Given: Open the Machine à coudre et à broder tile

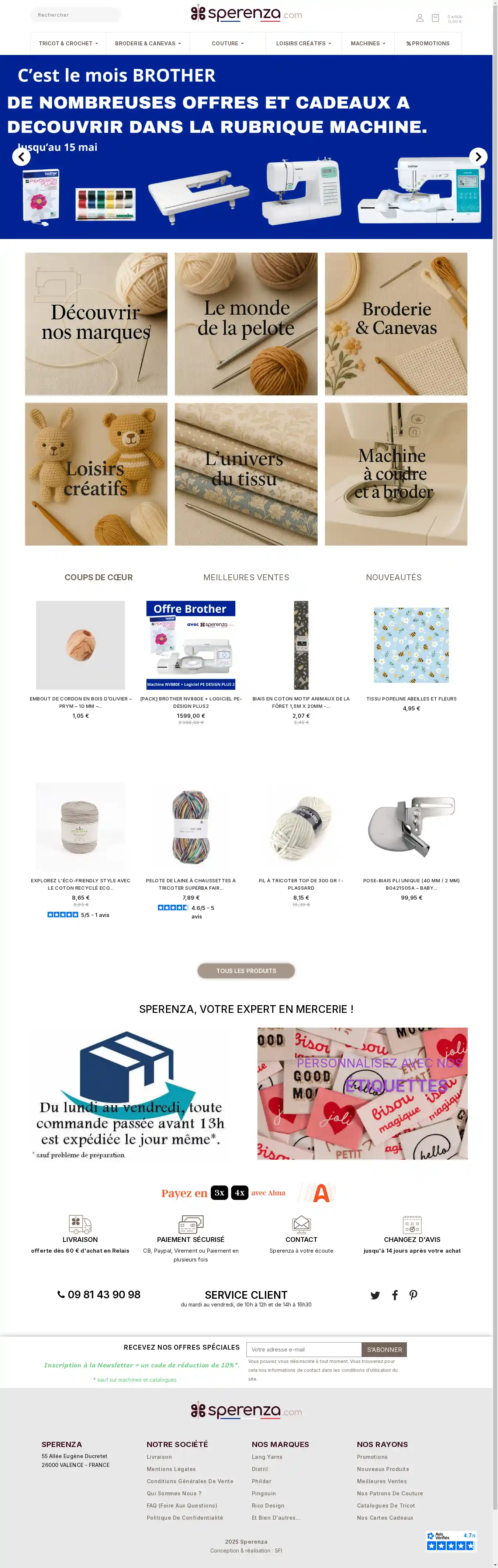Looking at the screenshot, I should tap(396, 474).
